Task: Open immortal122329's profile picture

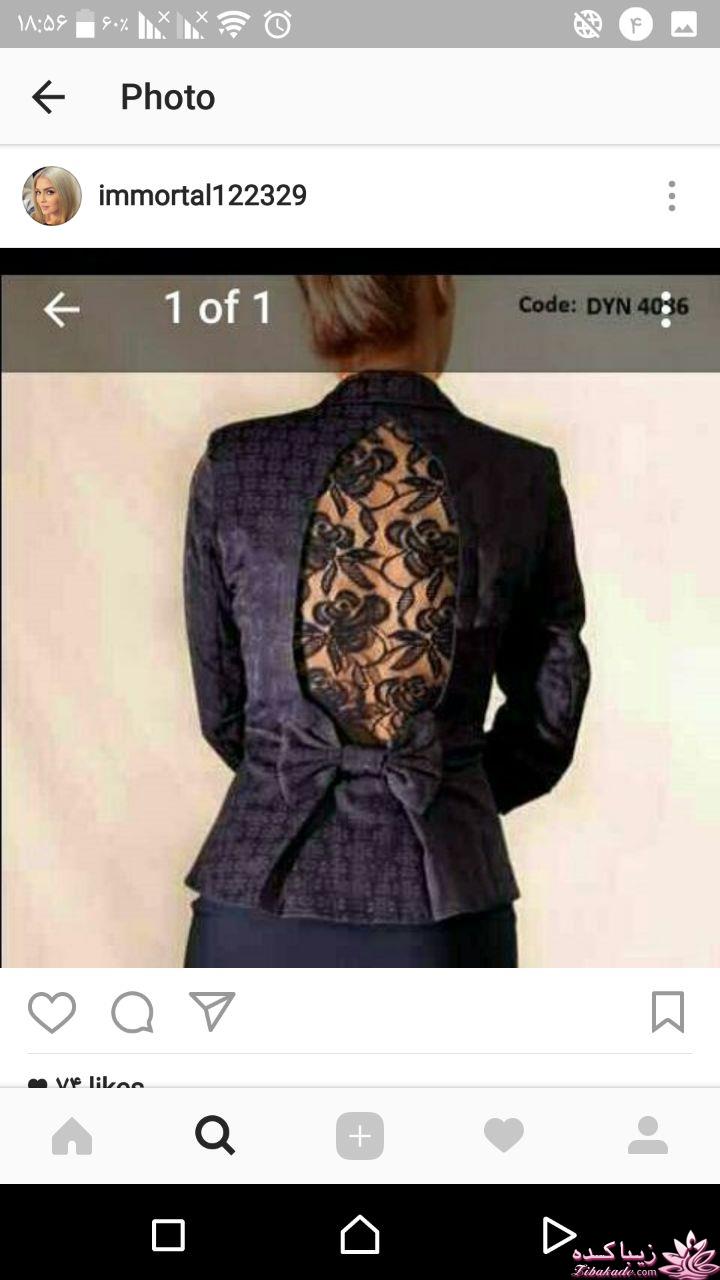Action: (52, 196)
